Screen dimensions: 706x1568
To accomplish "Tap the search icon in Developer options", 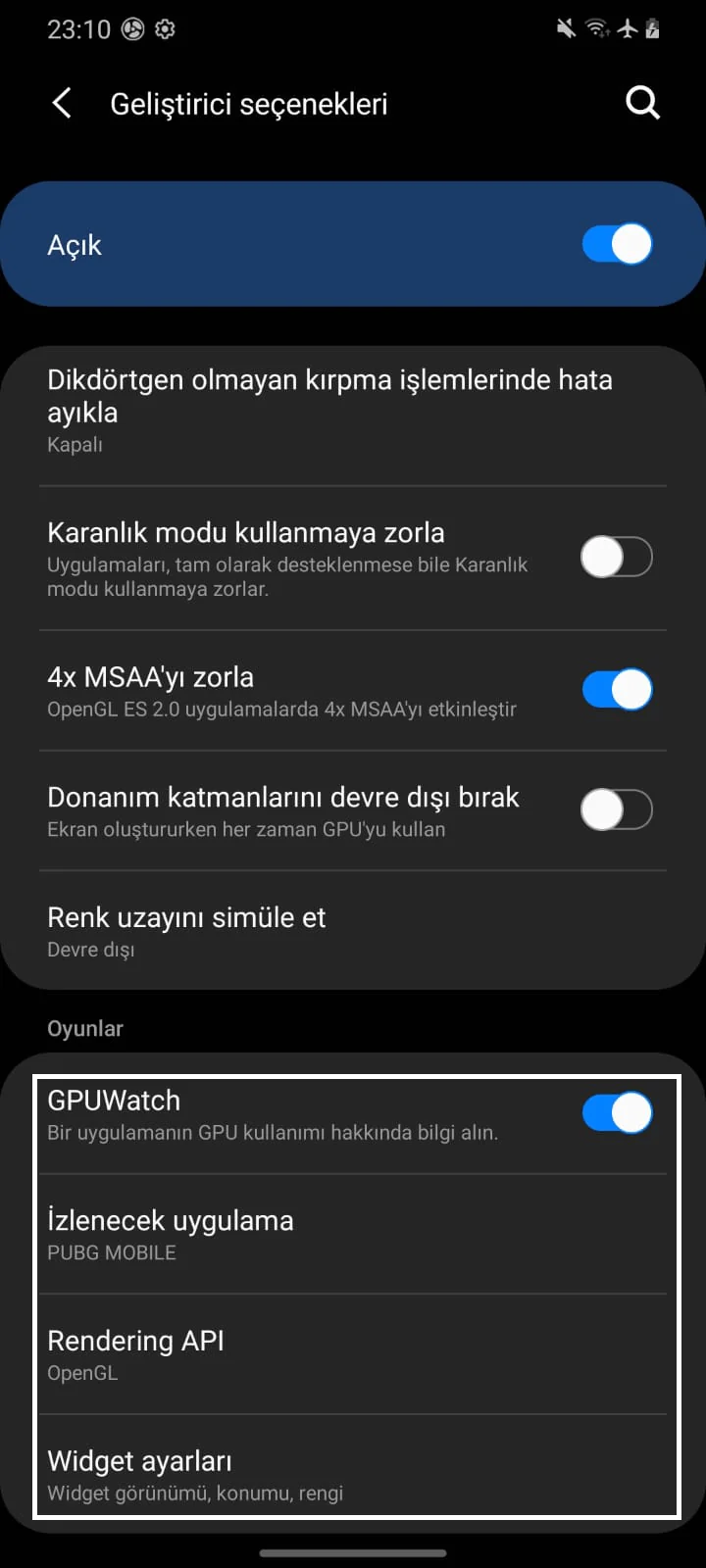I will 642,102.
